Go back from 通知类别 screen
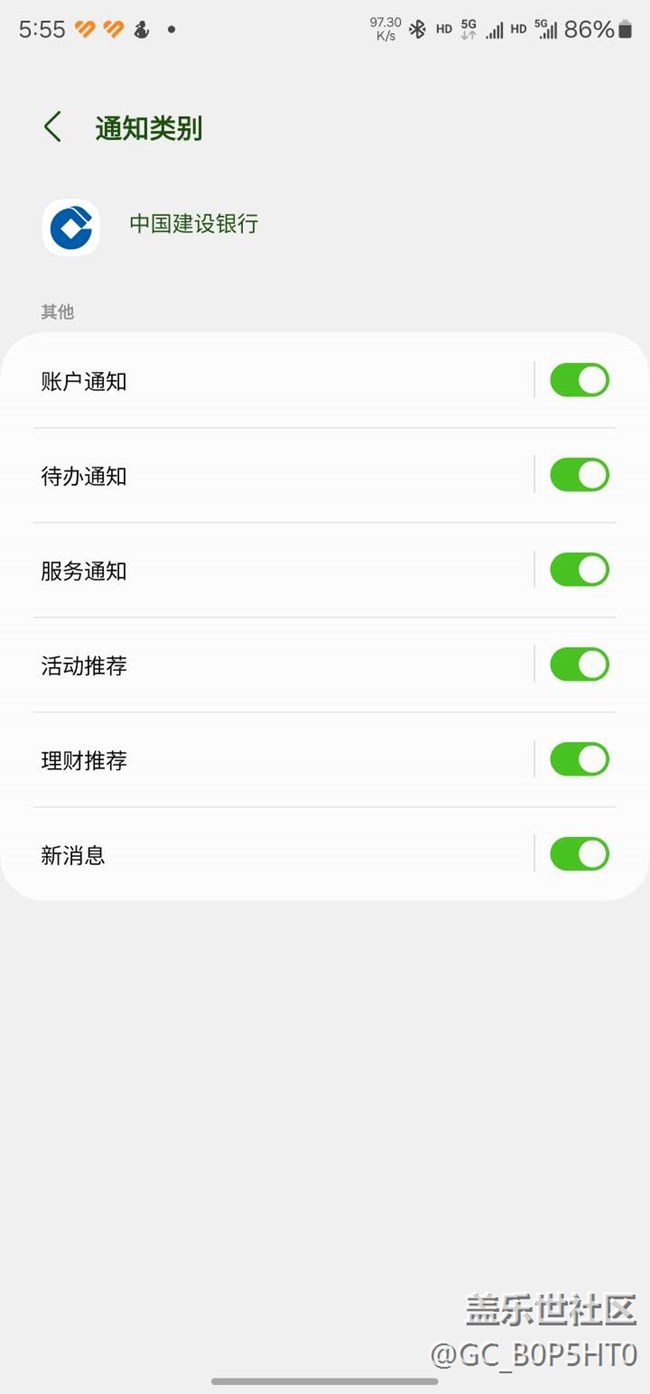Image resolution: width=650 pixels, height=1394 pixels. 53,128
